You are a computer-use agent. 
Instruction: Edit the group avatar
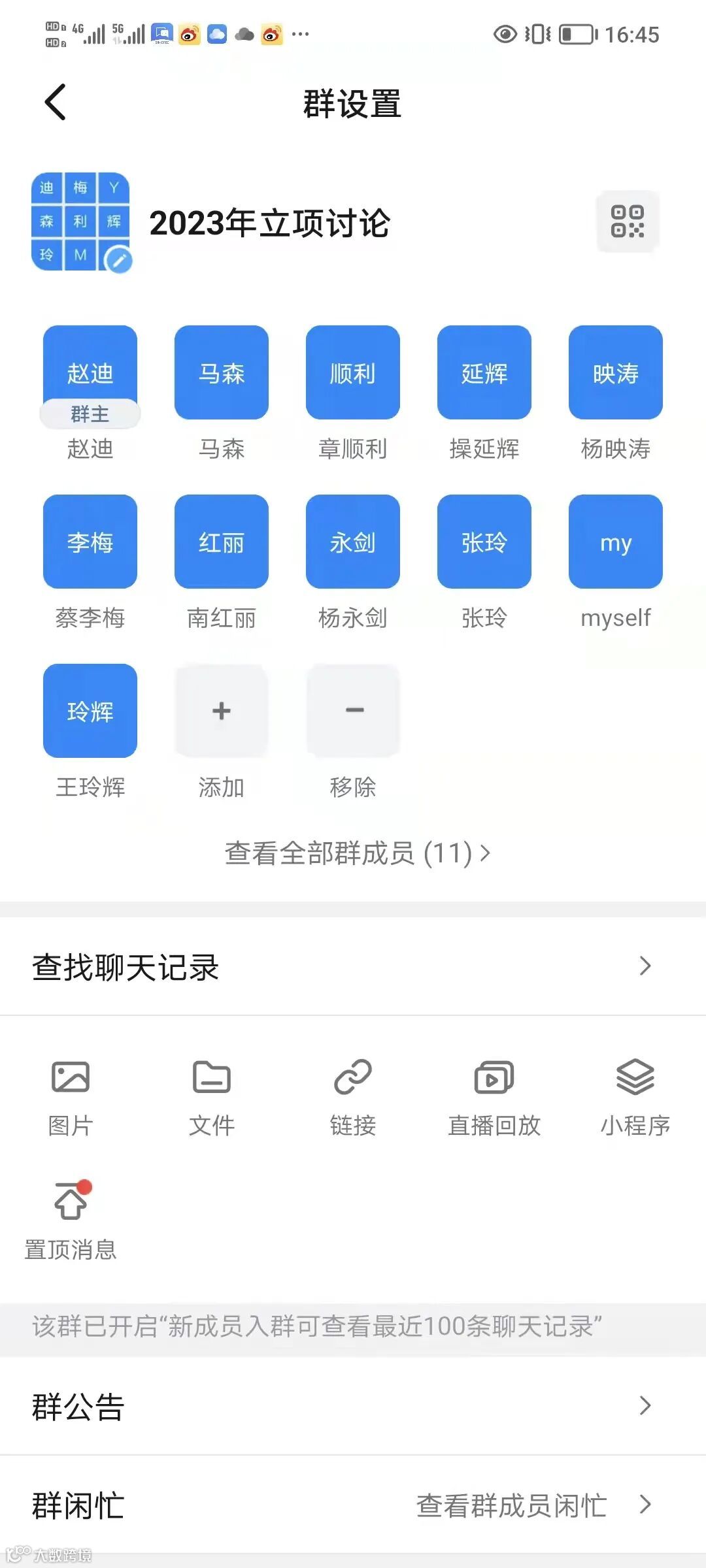(x=118, y=259)
